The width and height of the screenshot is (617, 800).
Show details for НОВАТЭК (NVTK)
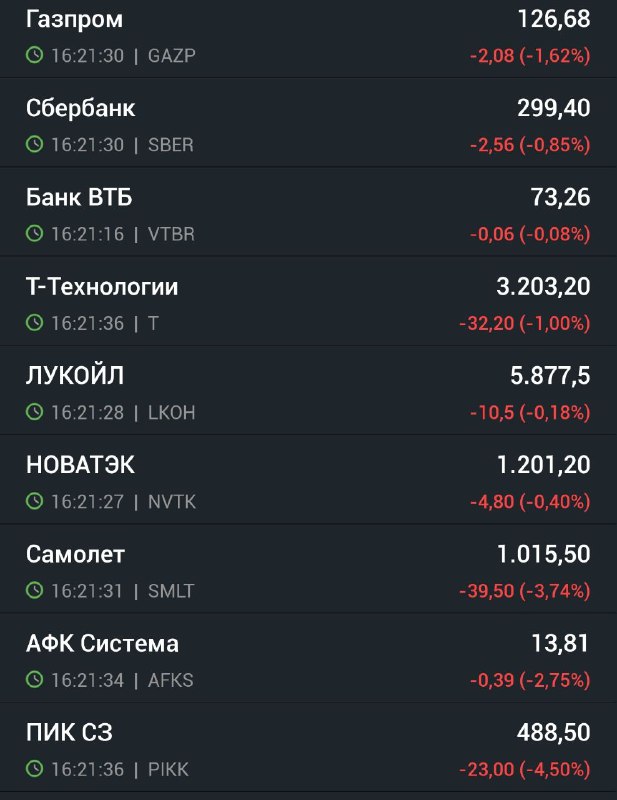308,482
